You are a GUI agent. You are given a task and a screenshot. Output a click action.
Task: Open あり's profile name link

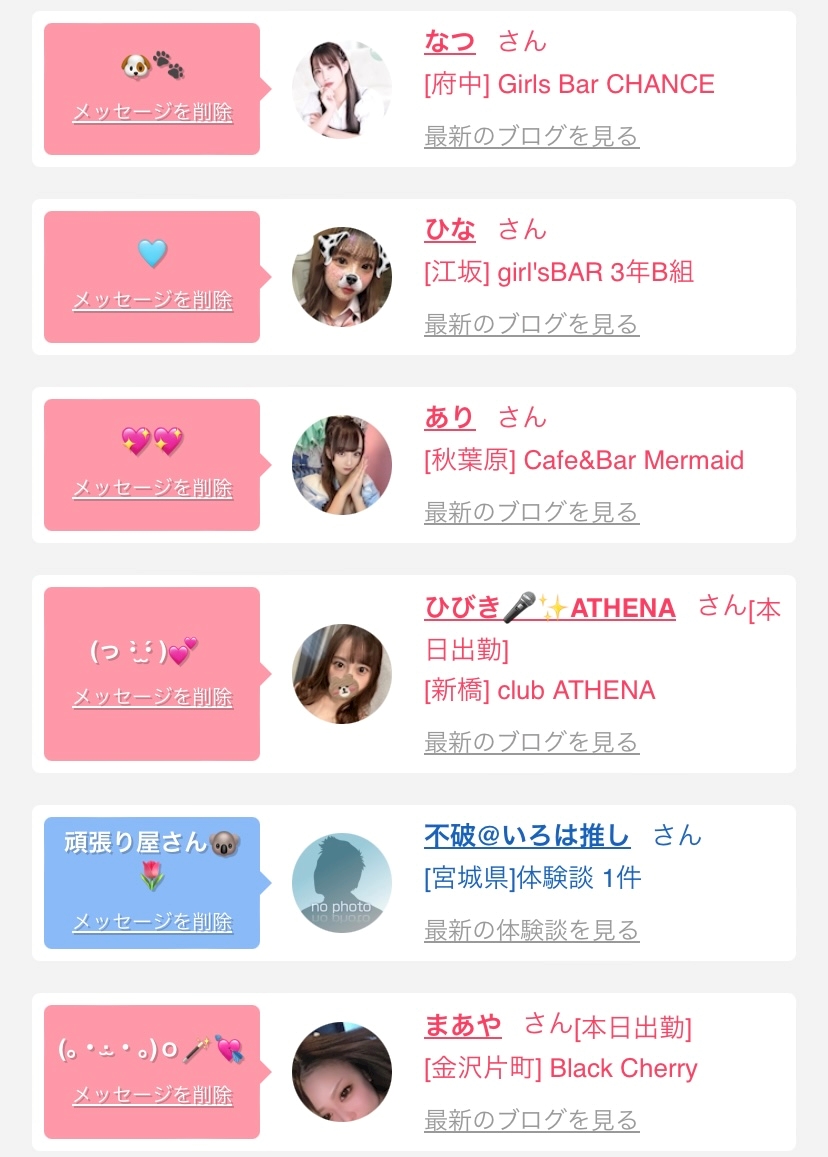(x=449, y=418)
